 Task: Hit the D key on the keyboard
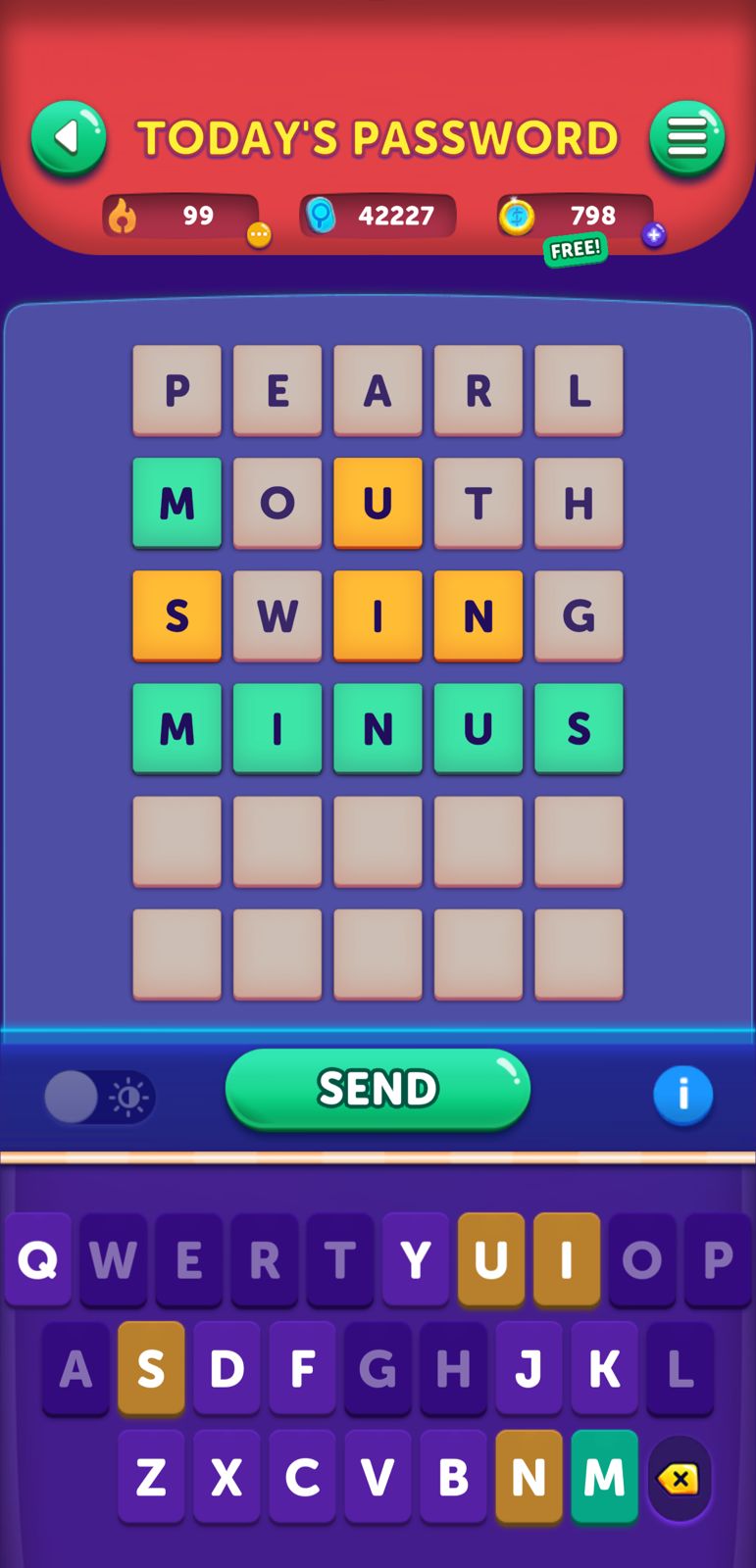pos(227,1368)
